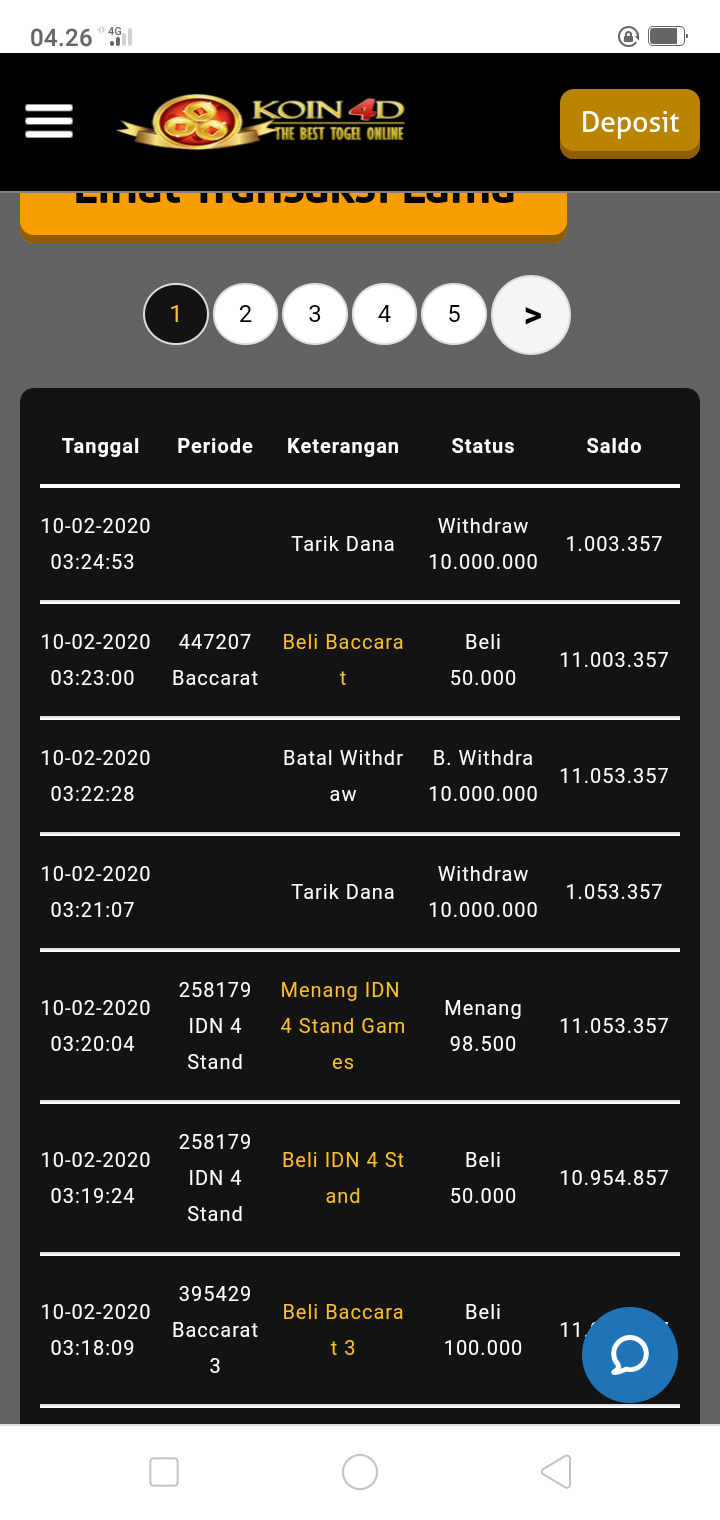This screenshot has height=1520, width=720.
Task: Open Menang IDN 4 Stand Games link
Action: 343,1025
